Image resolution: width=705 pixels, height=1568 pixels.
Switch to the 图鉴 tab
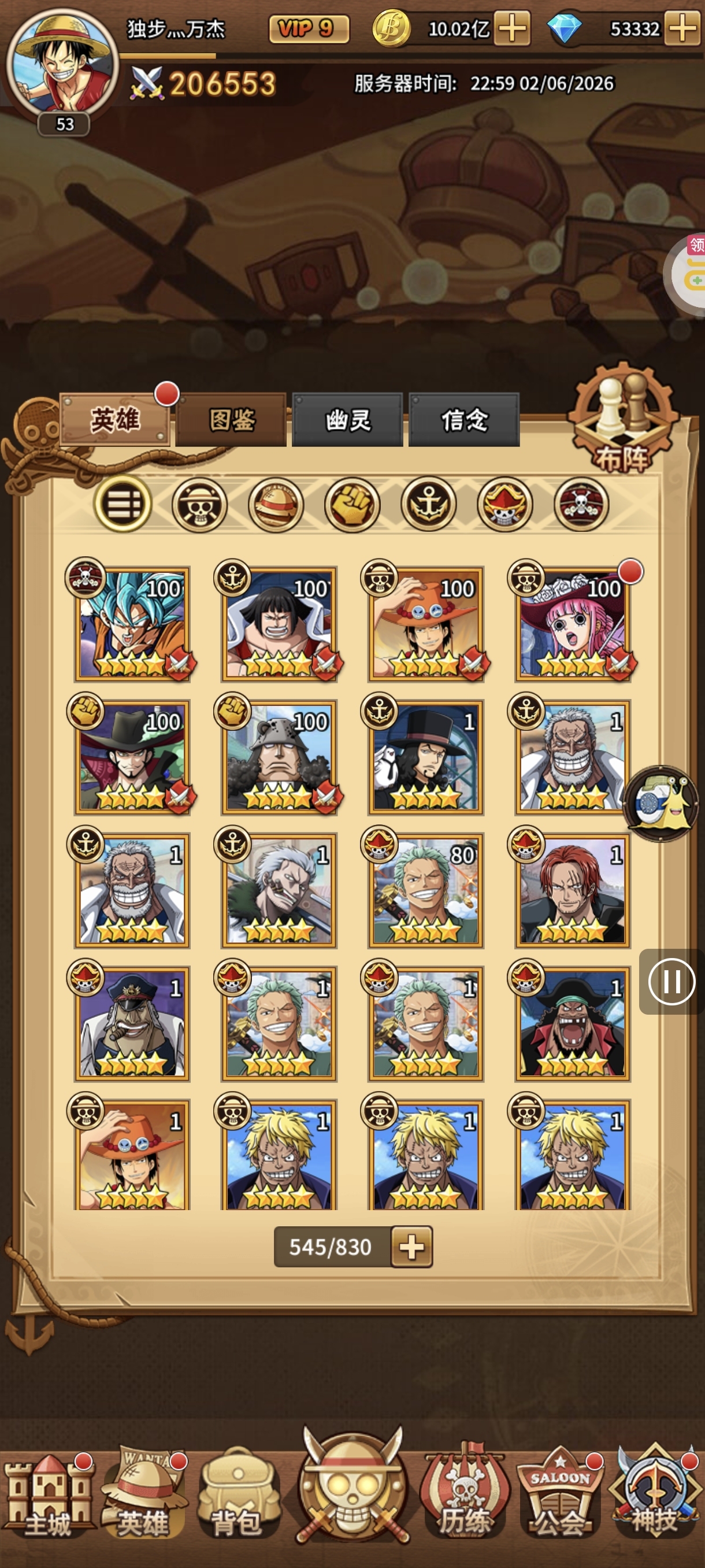tap(231, 420)
